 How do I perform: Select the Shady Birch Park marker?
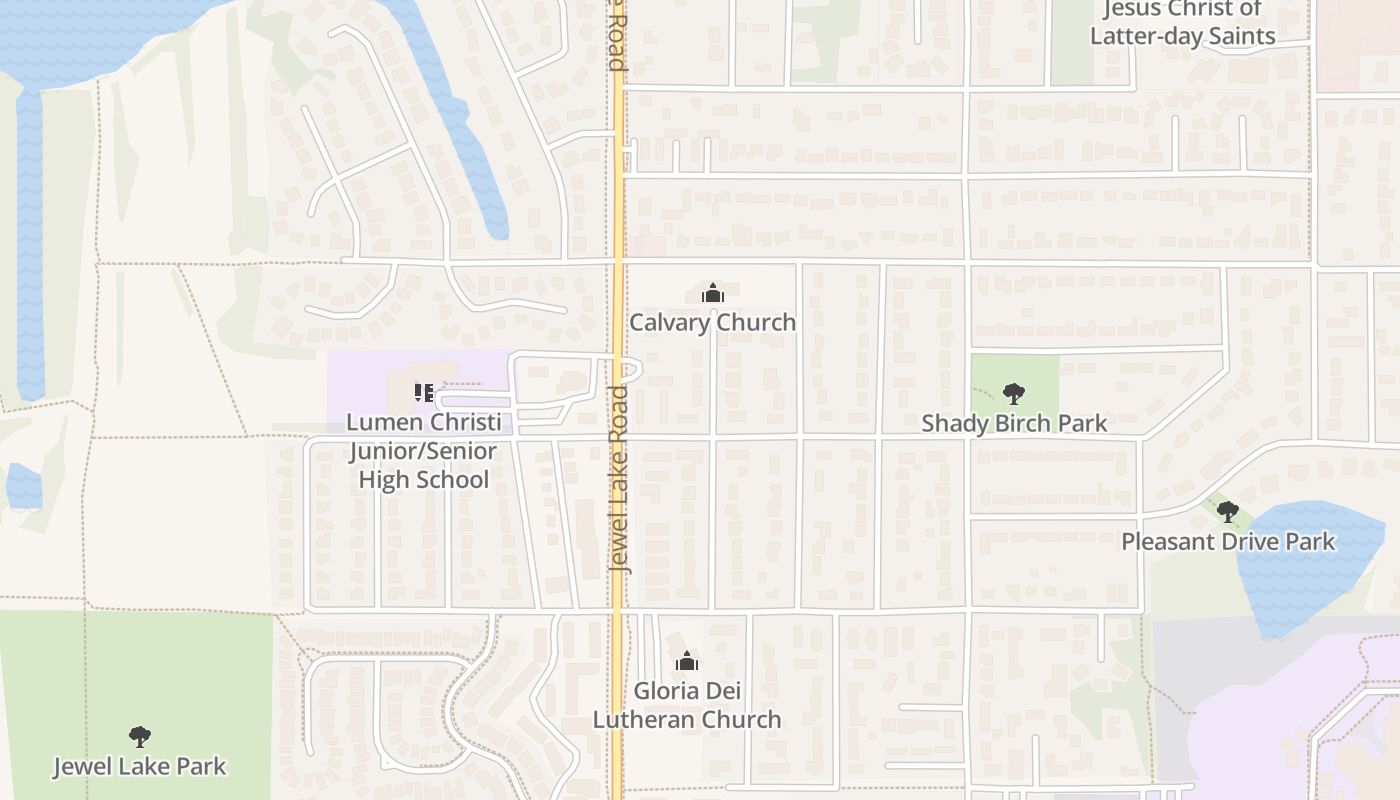(1014, 393)
